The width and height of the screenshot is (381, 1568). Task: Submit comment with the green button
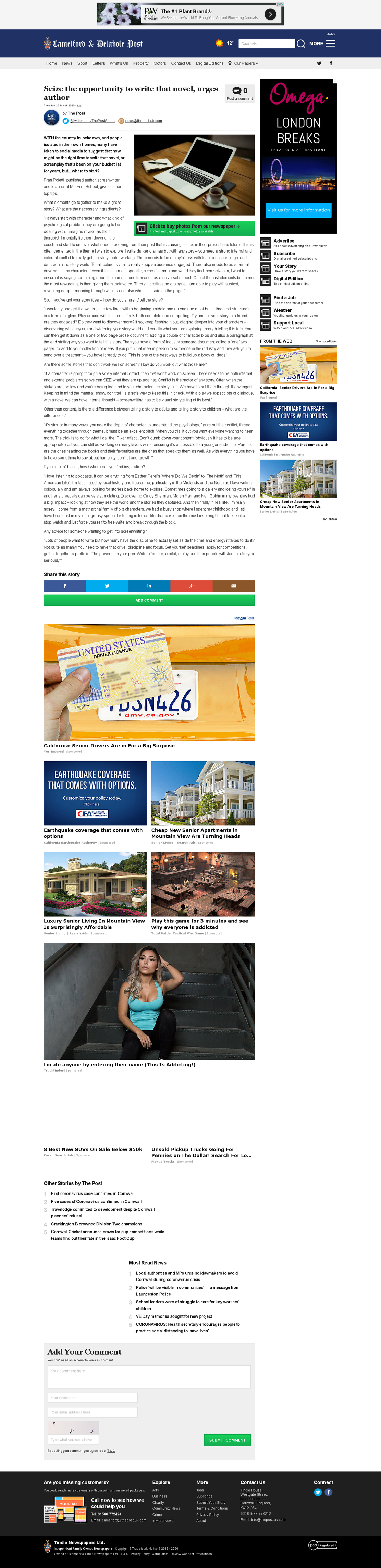pos(227,1440)
